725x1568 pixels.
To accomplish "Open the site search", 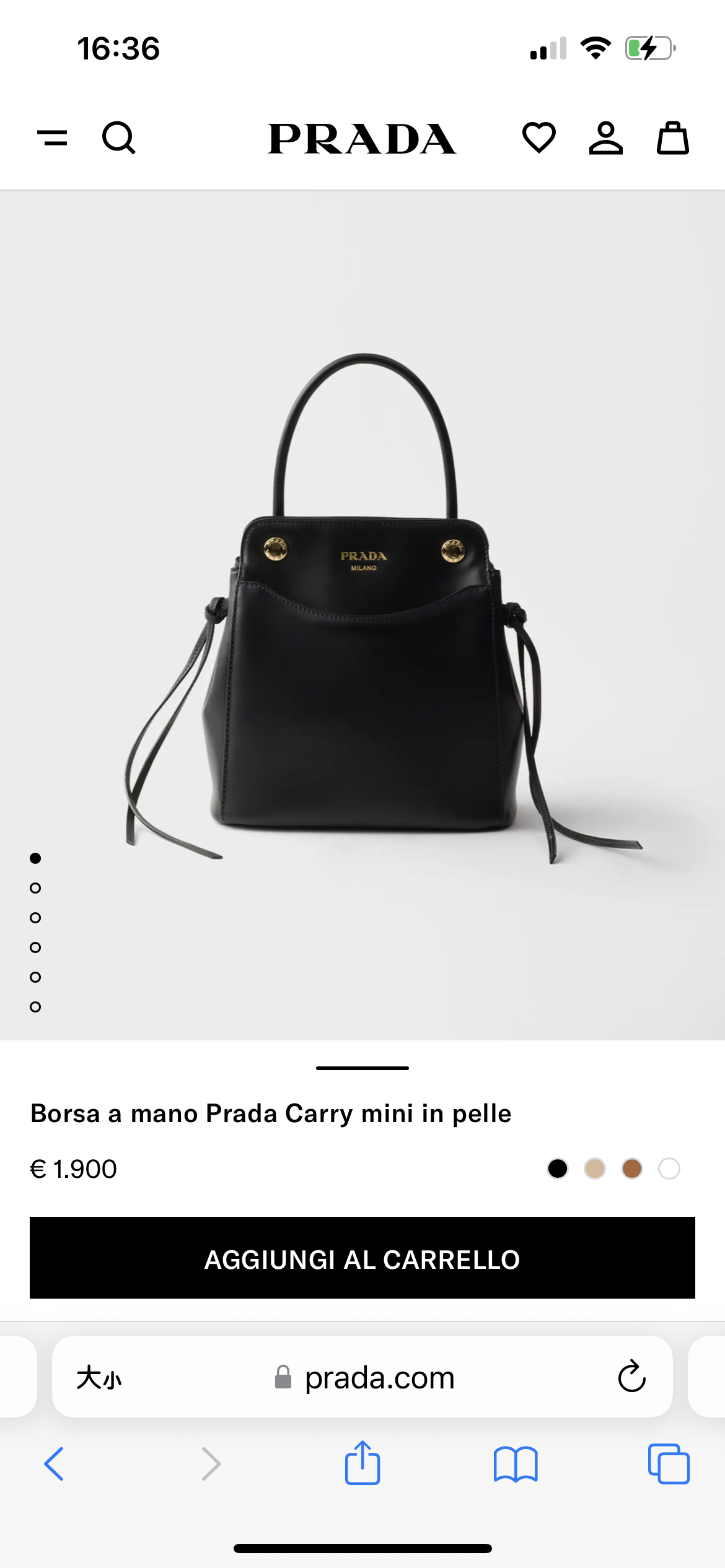I will click(x=118, y=137).
